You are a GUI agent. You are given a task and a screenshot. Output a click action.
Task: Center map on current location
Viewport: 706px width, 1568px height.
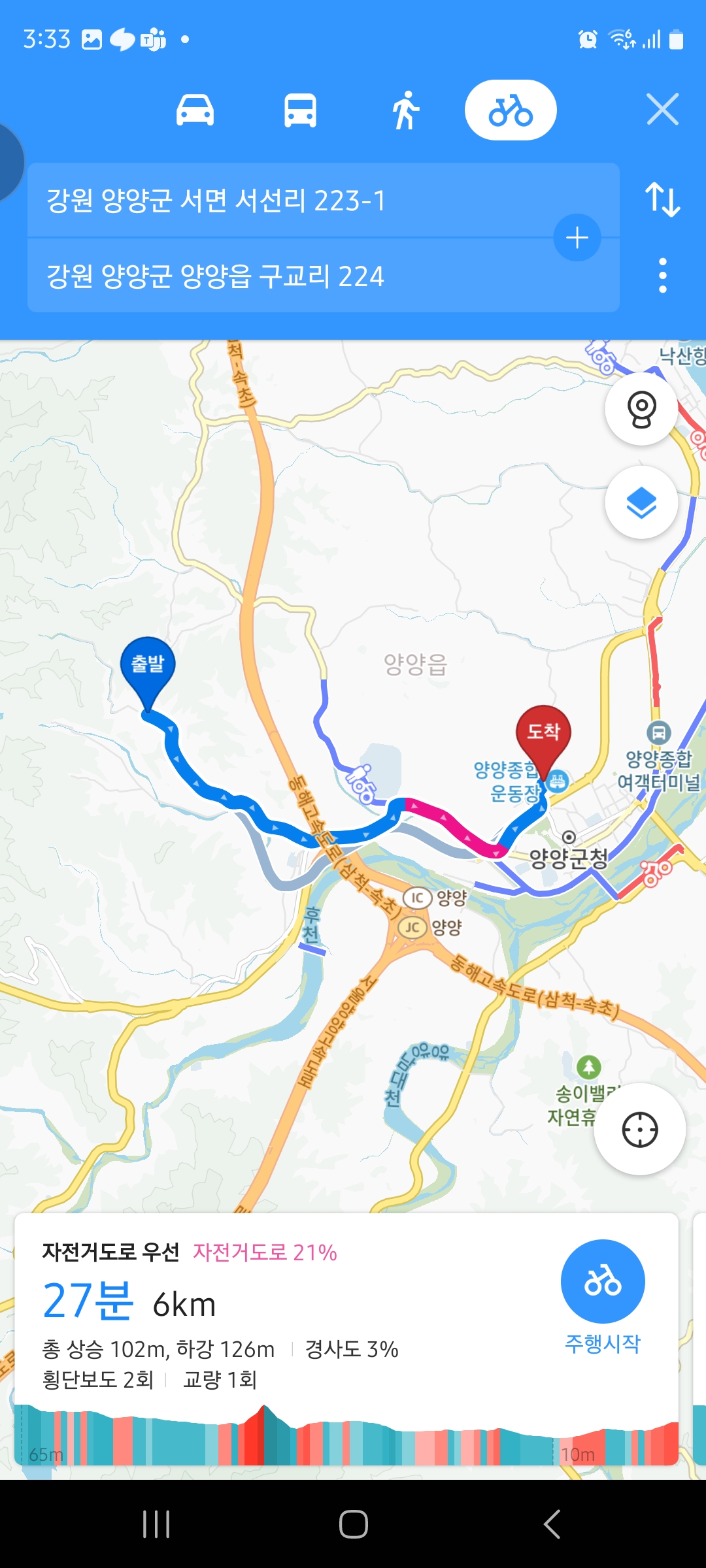(x=639, y=1129)
